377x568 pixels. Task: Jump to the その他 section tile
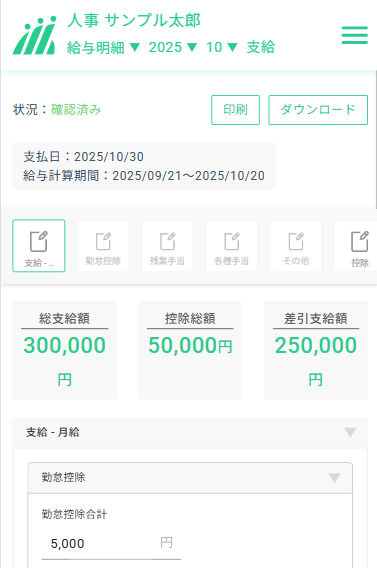coord(296,246)
